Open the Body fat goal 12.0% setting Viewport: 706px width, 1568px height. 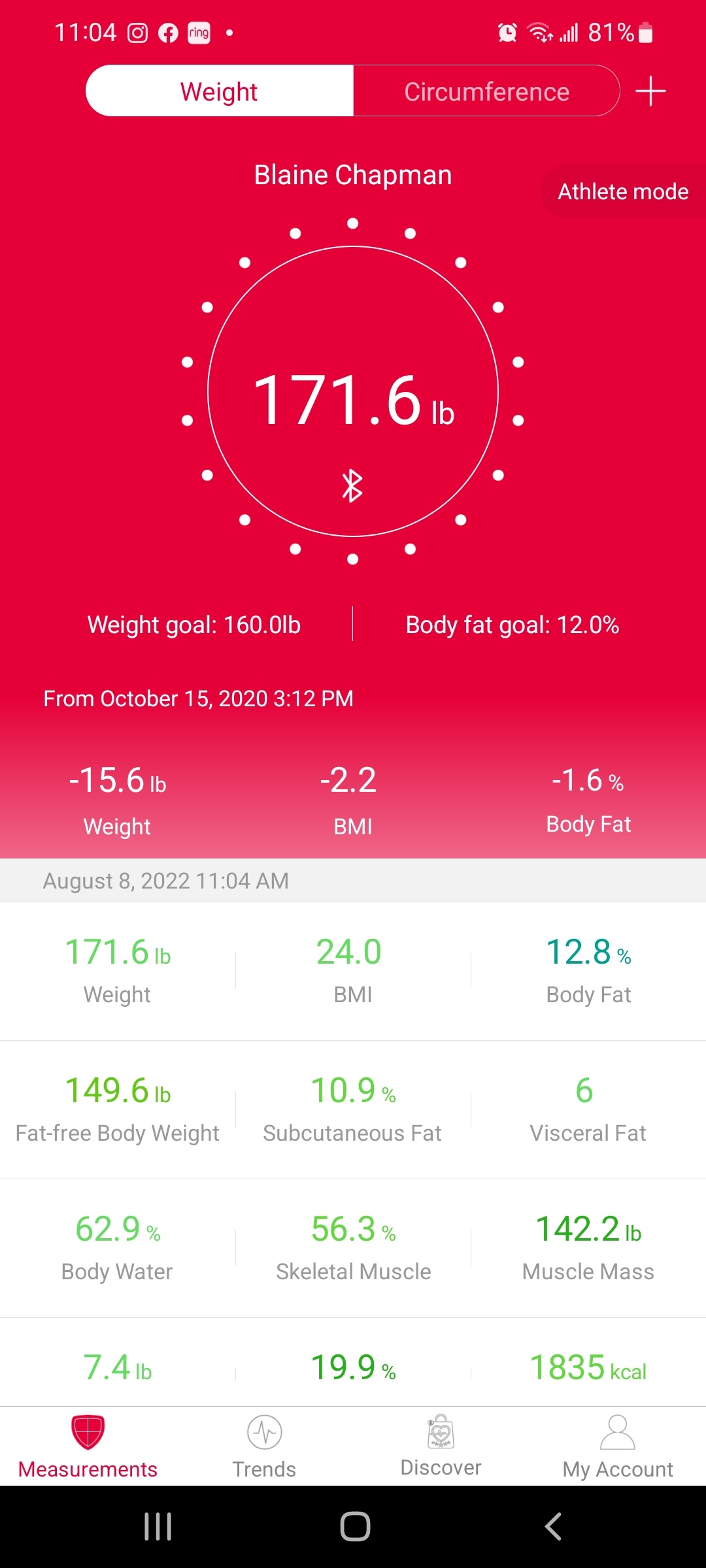point(512,625)
